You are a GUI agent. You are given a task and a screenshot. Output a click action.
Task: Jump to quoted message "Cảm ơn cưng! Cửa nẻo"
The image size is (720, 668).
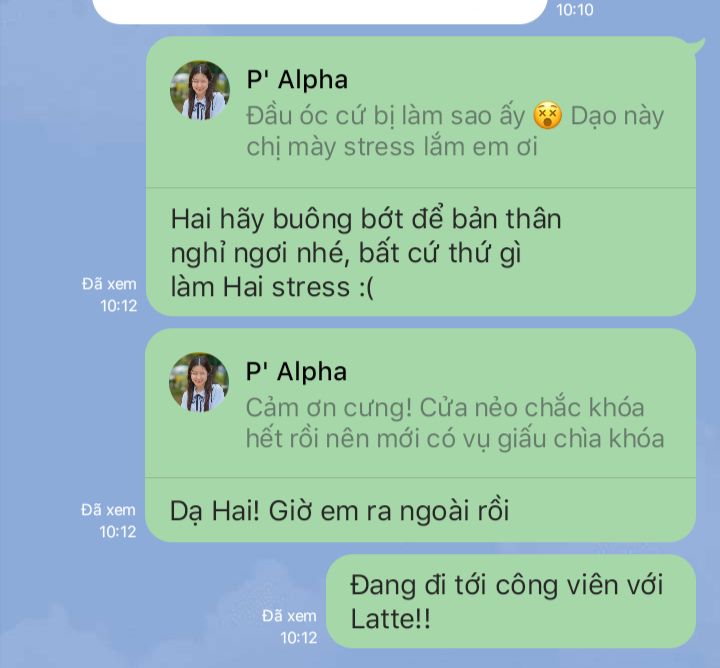tap(440, 422)
